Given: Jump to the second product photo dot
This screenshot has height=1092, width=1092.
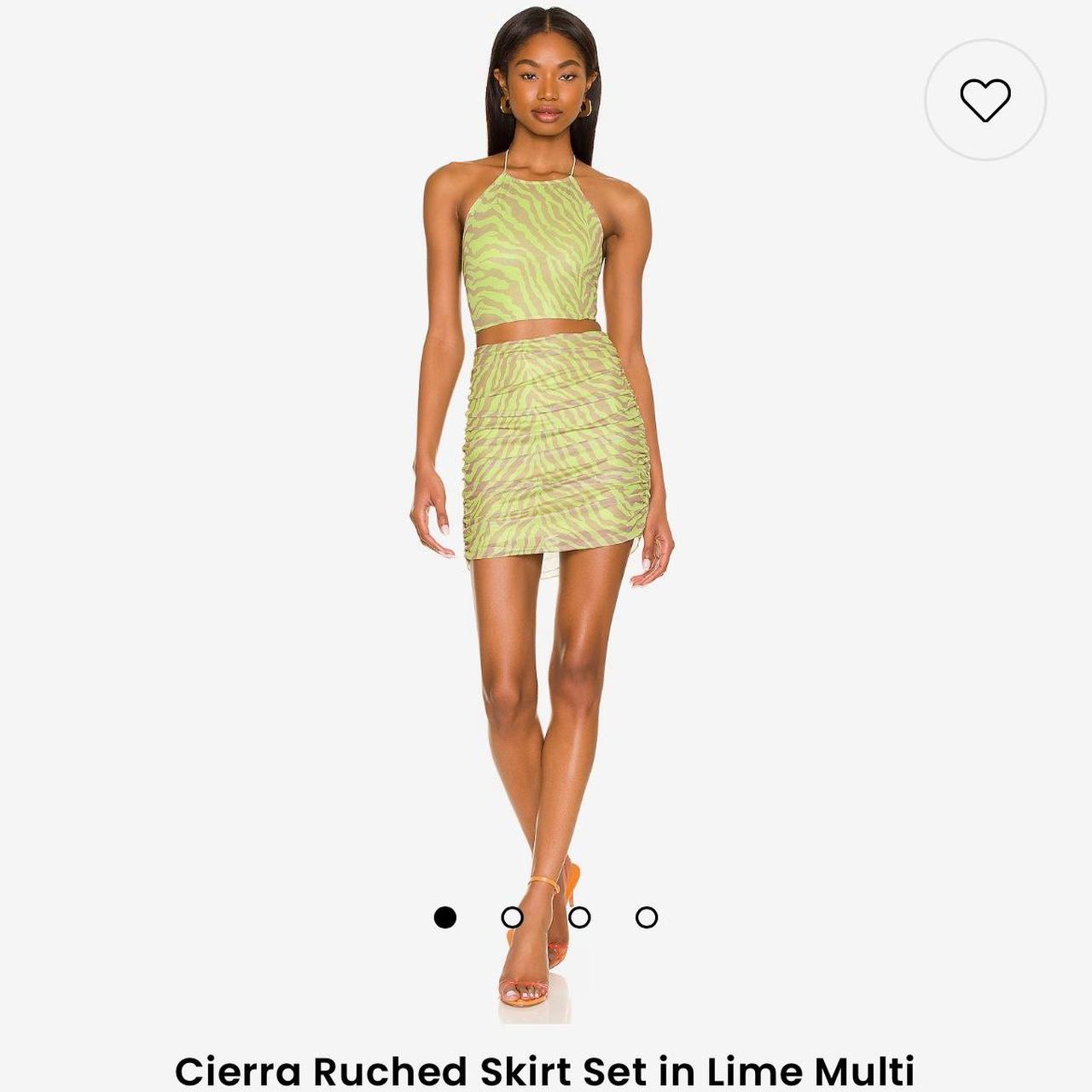Looking at the screenshot, I should (x=512, y=917).
